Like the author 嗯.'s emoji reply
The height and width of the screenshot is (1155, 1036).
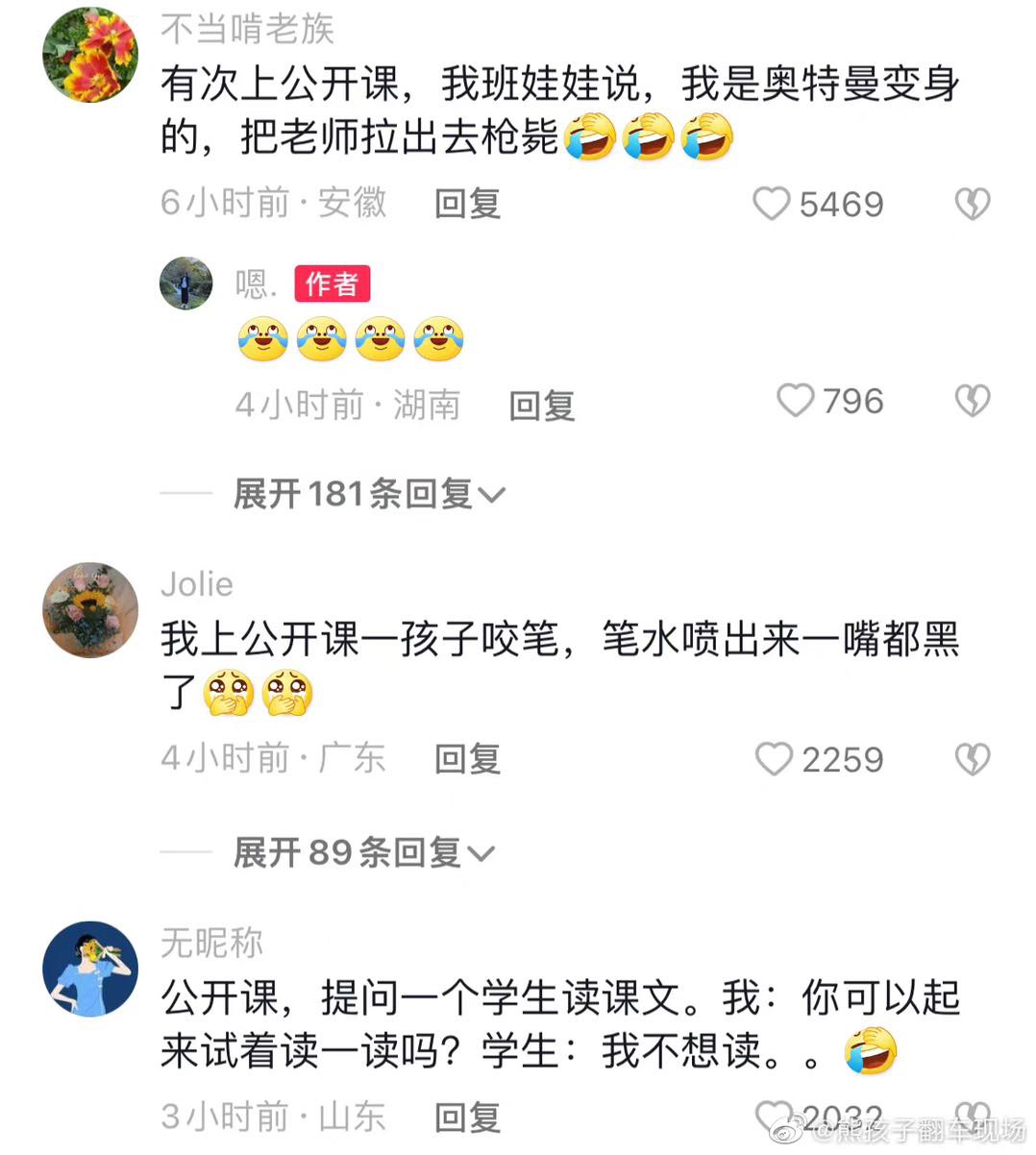click(x=795, y=401)
